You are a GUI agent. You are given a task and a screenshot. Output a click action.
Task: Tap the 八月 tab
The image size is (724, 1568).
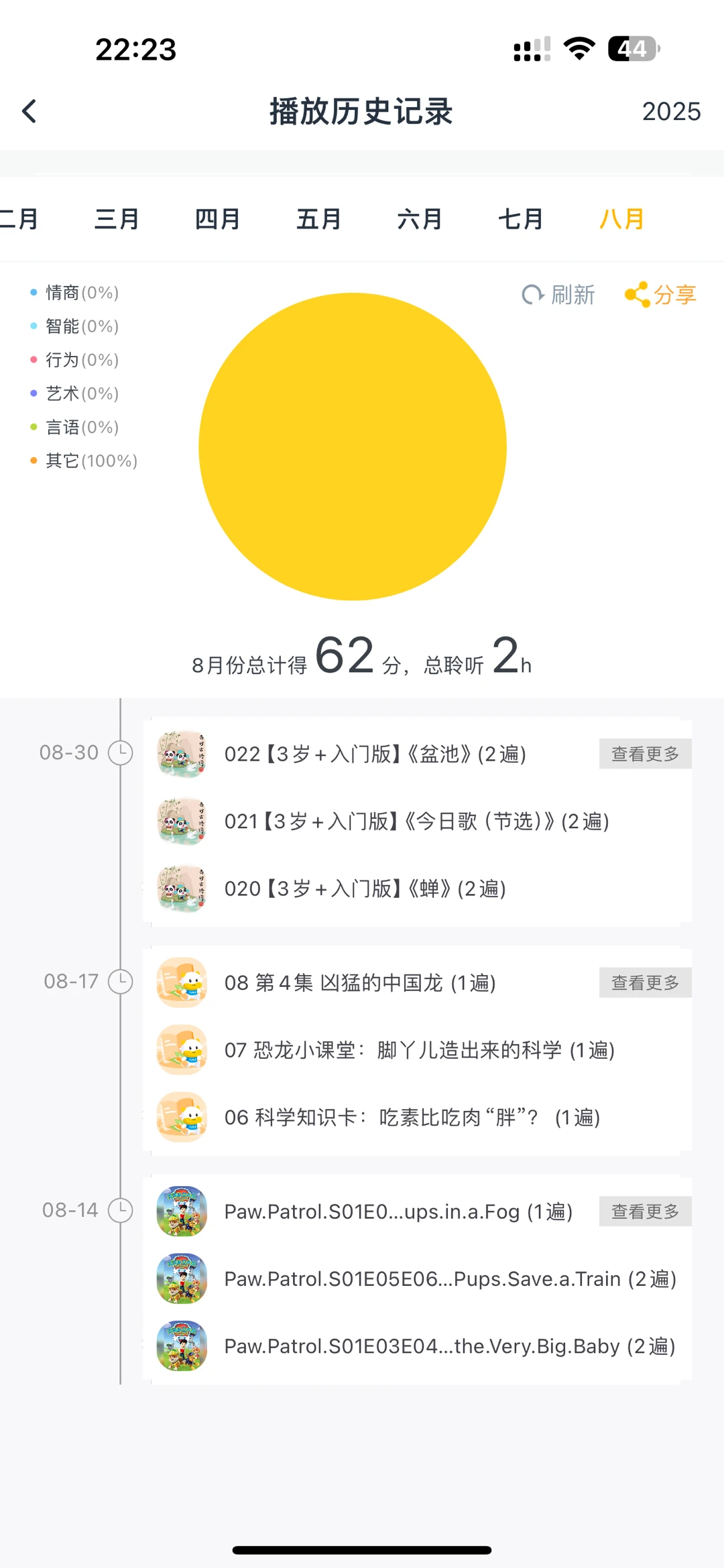tap(621, 219)
